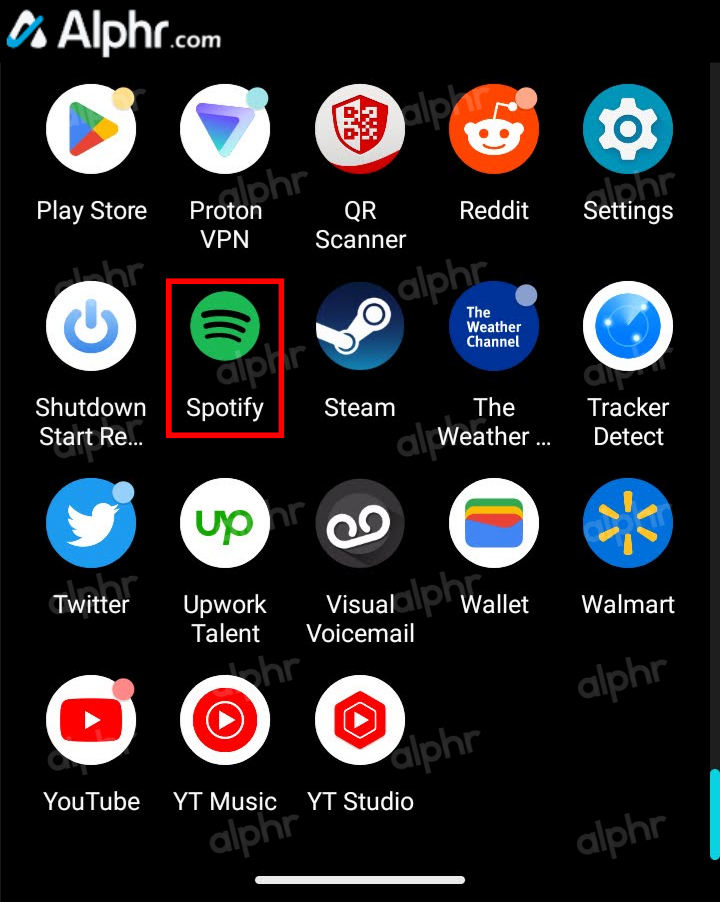Launch Twitter
Viewport: 720px width, 902px height.
tap(91, 524)
